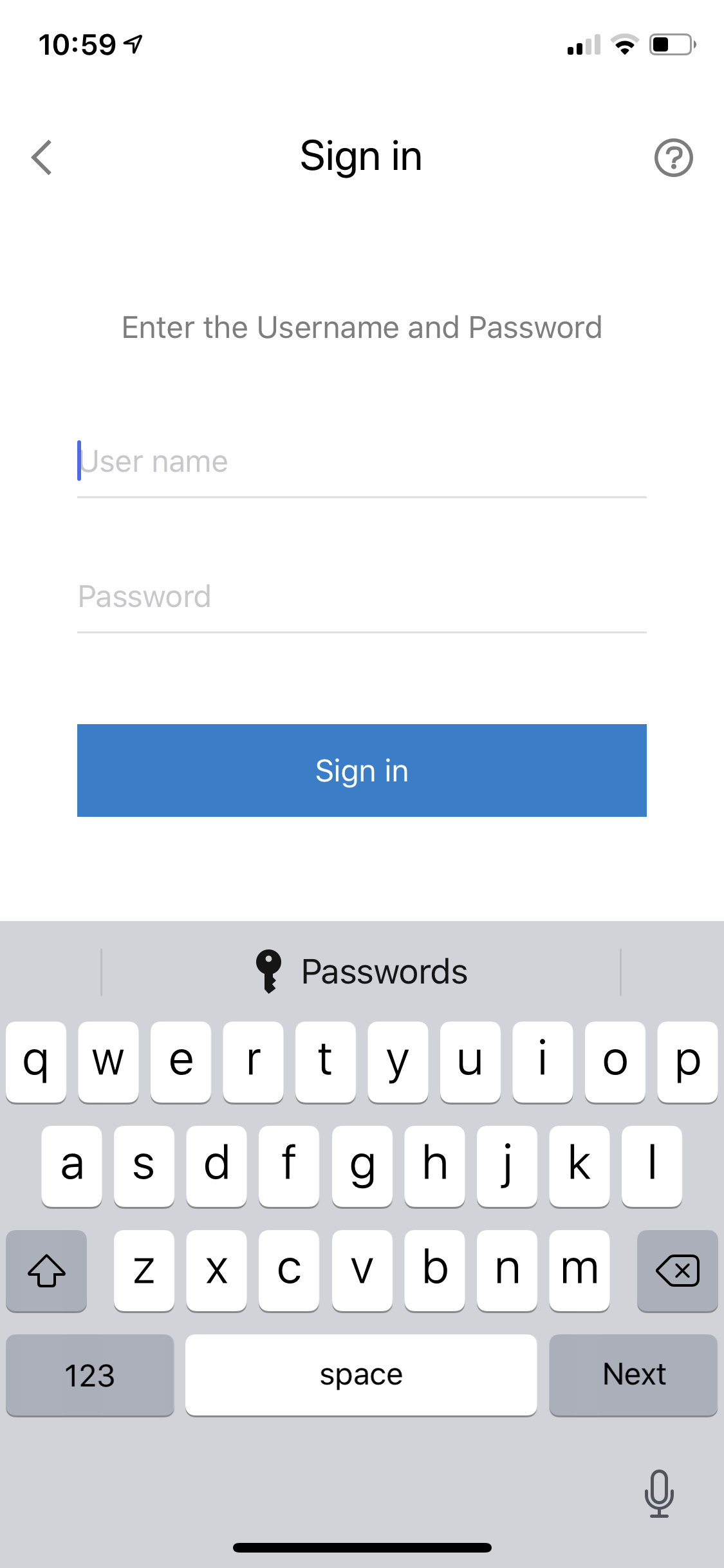Tap the blue Sign in button
Viewport: 724px width, 1568px height.
[x=362, y=770]
